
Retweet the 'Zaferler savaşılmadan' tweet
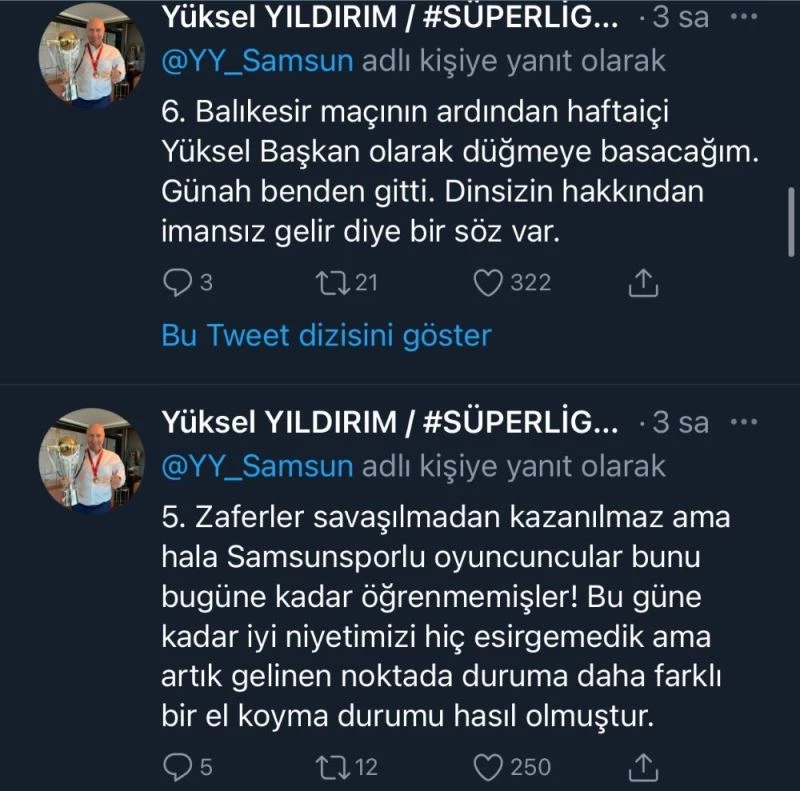(330, 767)
